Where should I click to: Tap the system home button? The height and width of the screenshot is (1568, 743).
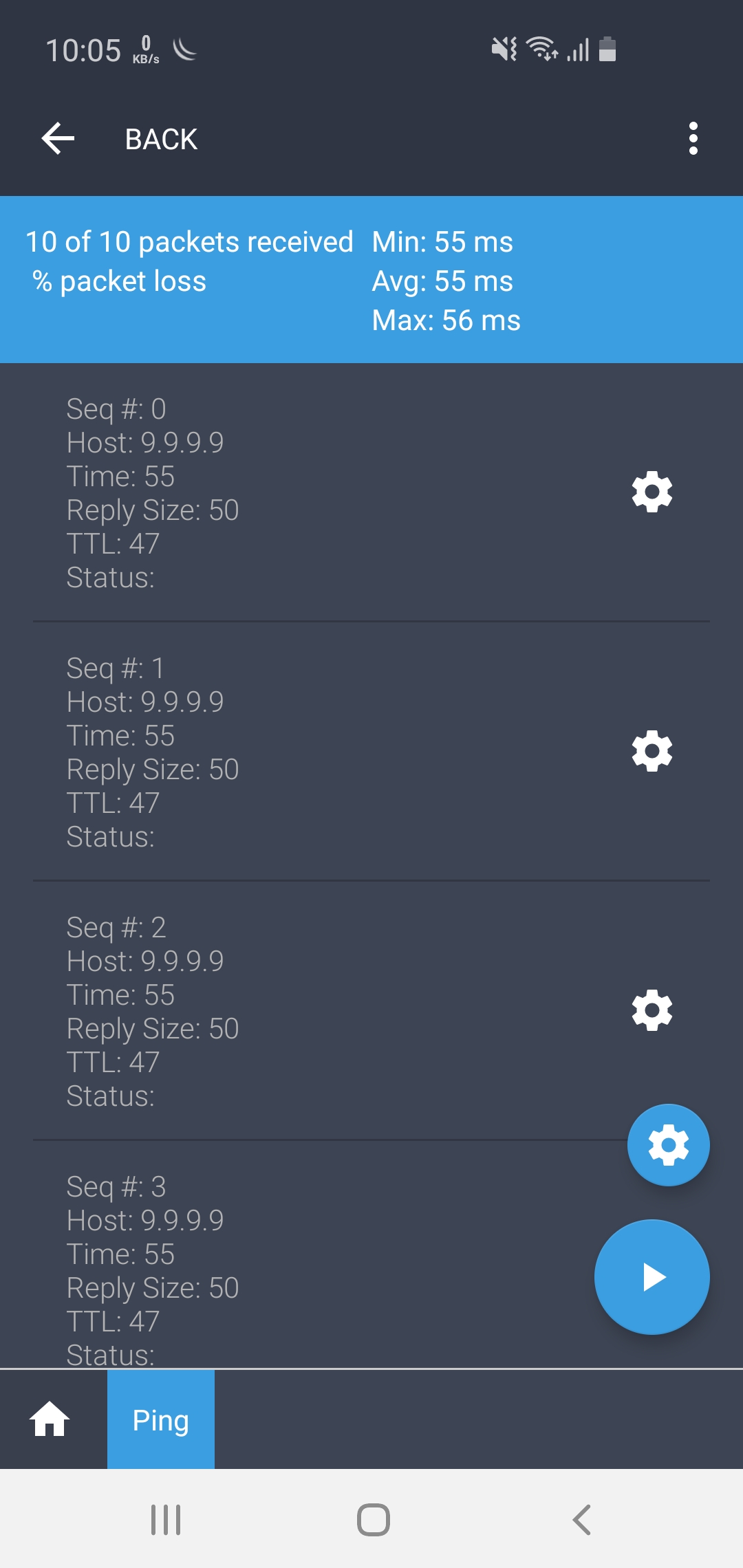373,1520
